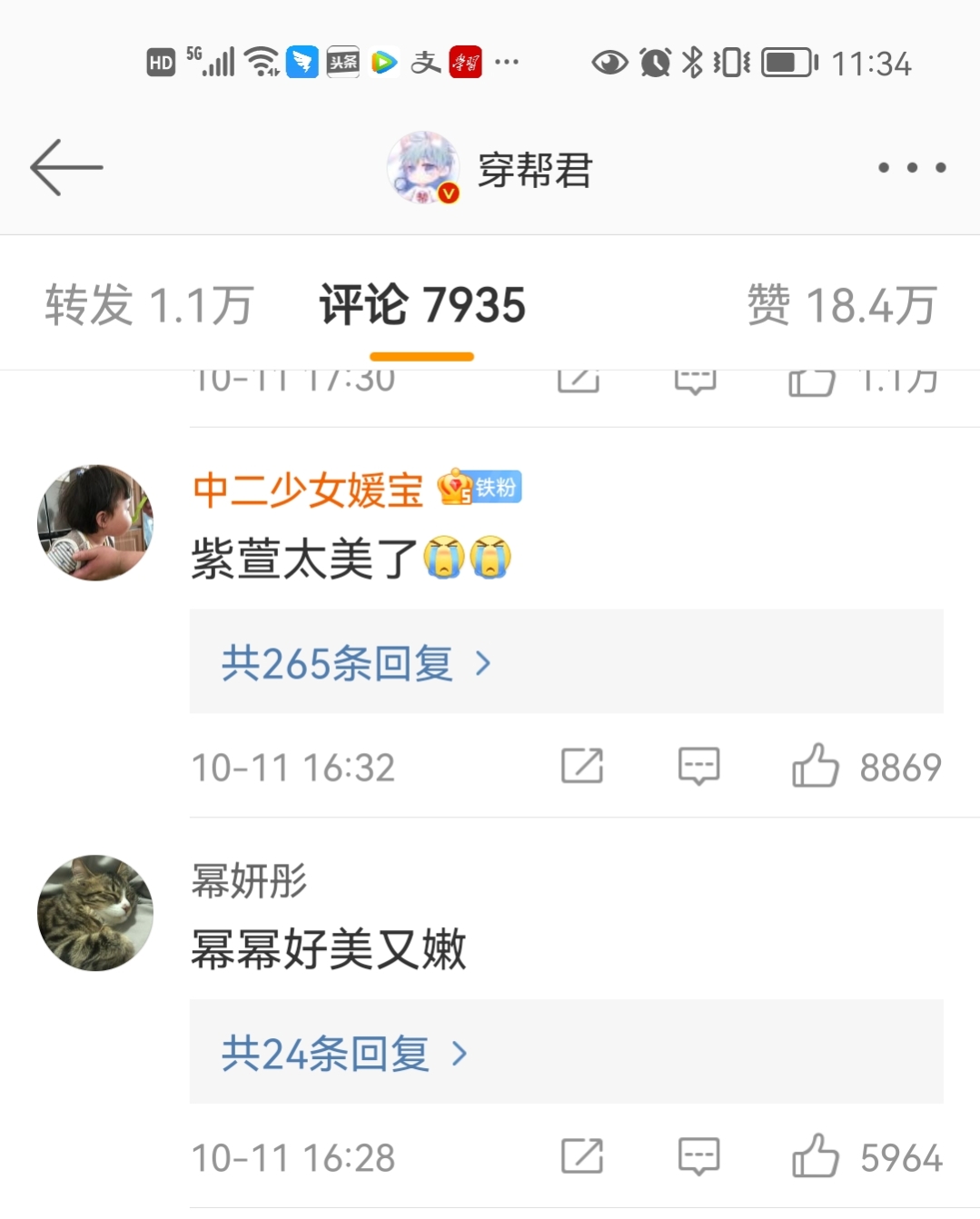Reply to the comment 紫萱太美了
The width and height of the screenshot is (980, 1219).
point(698,766)
